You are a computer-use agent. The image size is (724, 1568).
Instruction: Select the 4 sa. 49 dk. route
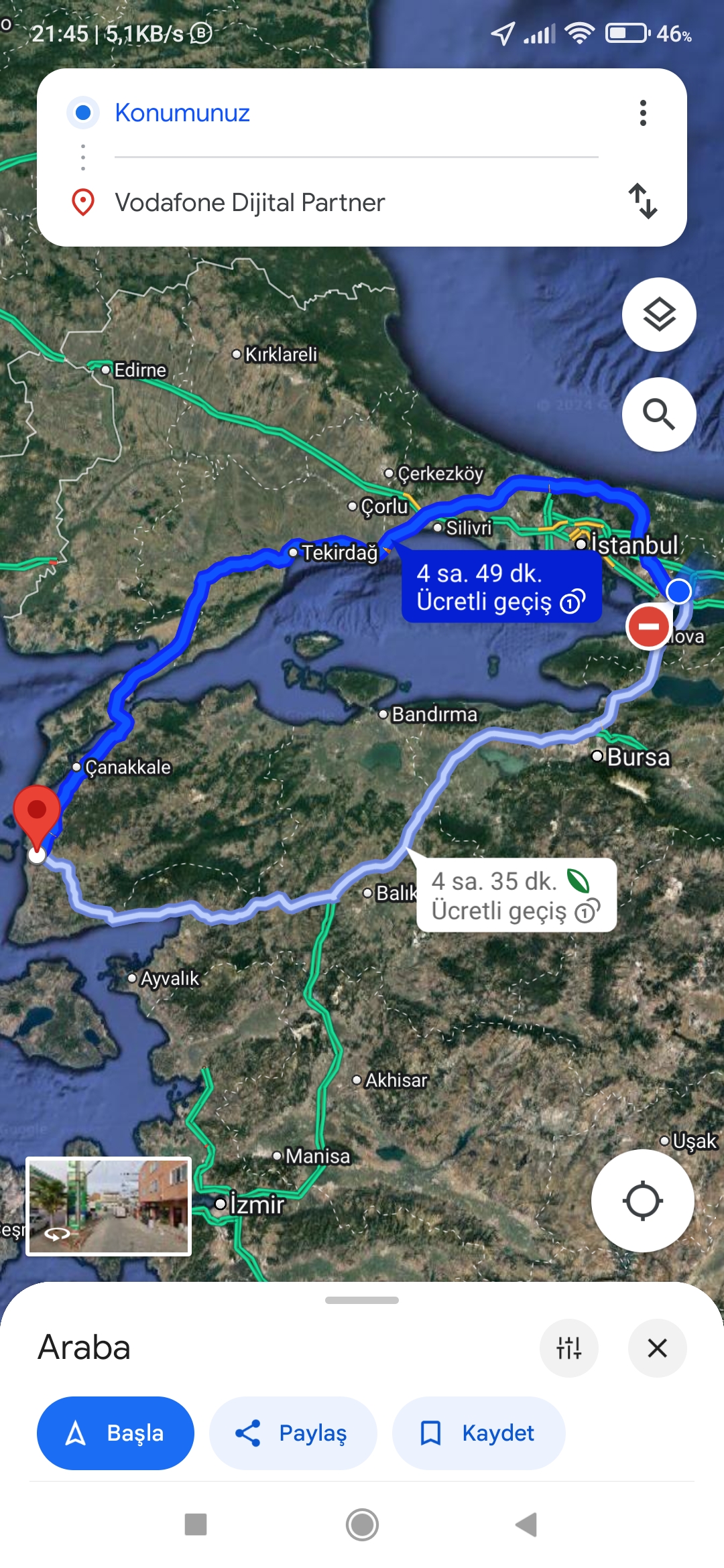tap(501, 587)
